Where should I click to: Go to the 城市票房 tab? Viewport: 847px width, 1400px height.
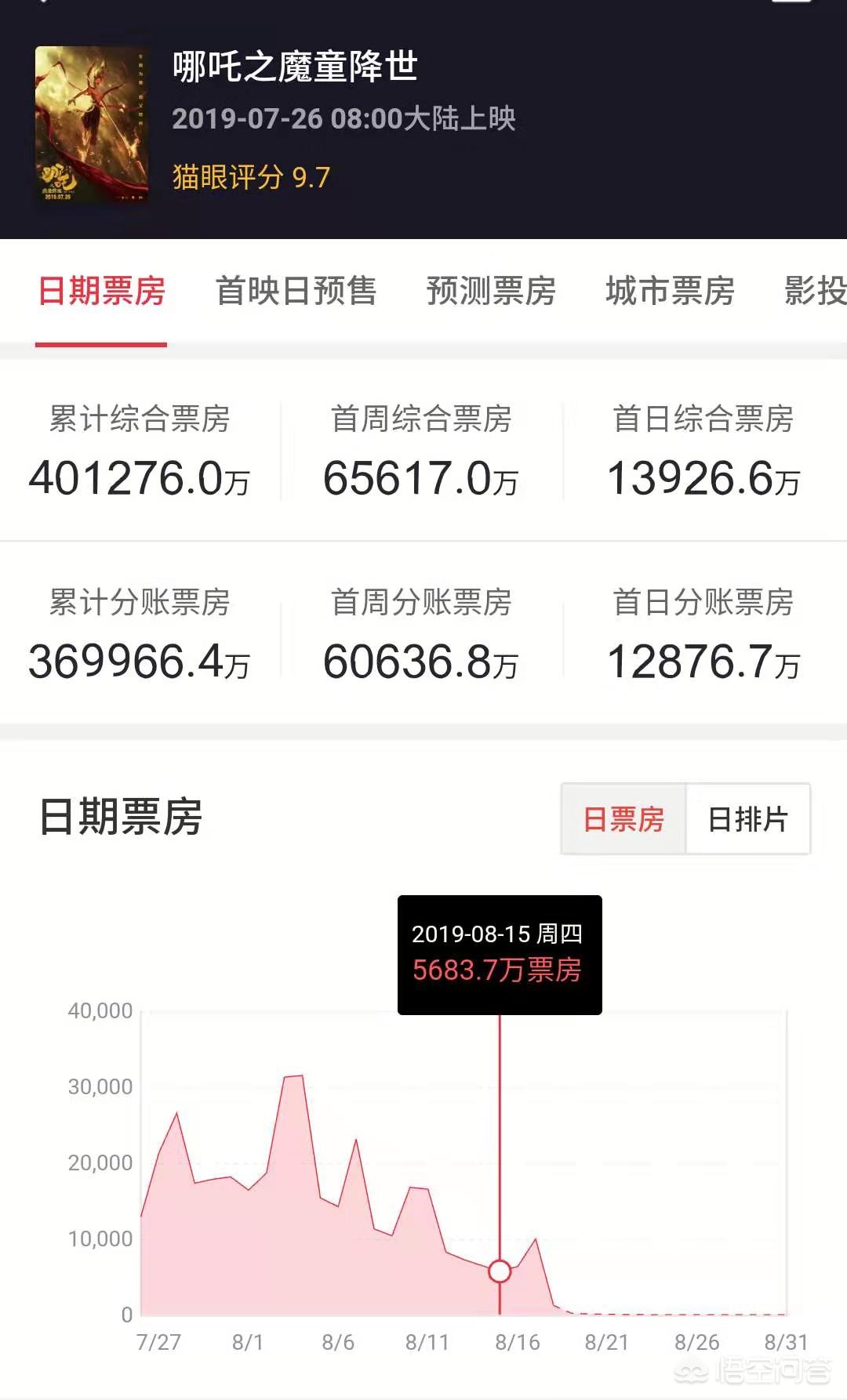click(670, 291)
